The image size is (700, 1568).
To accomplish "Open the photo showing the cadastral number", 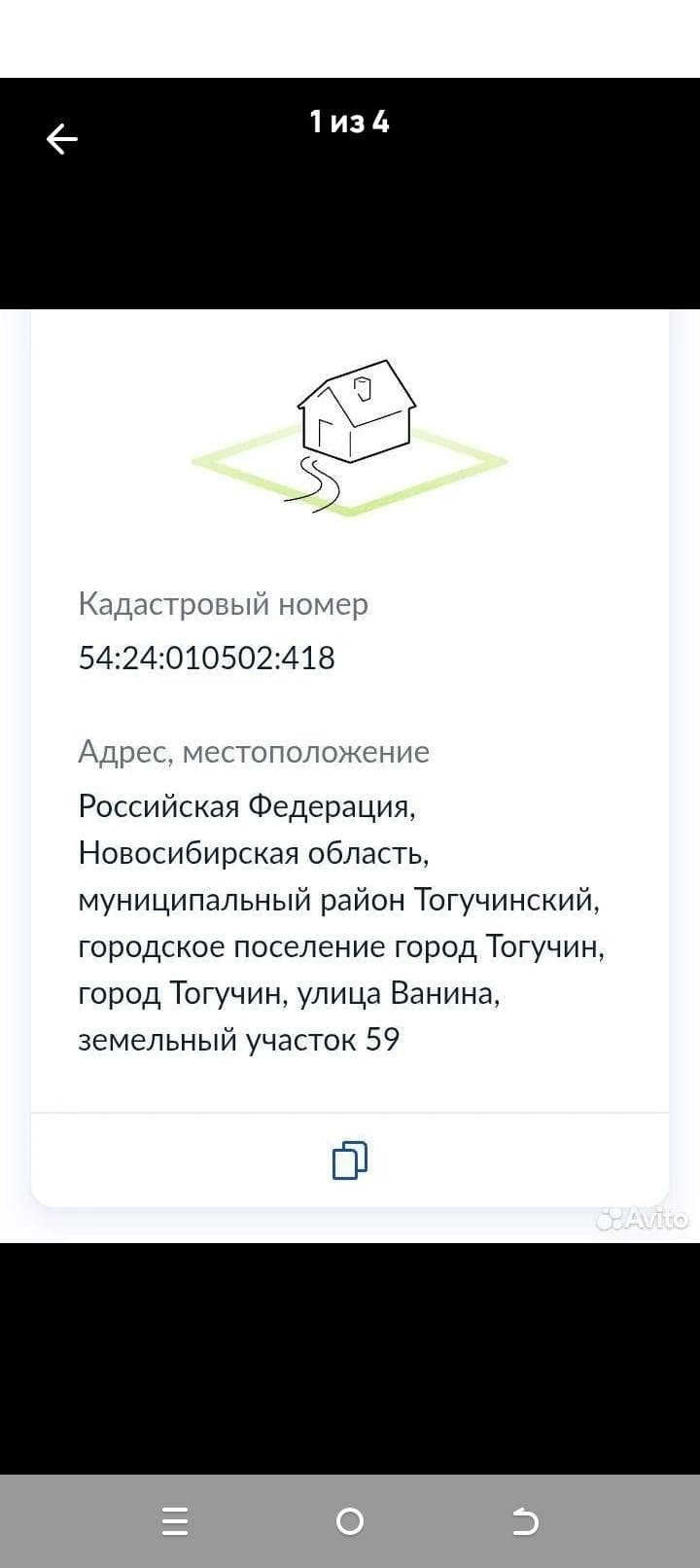I will tap(350, 775).
